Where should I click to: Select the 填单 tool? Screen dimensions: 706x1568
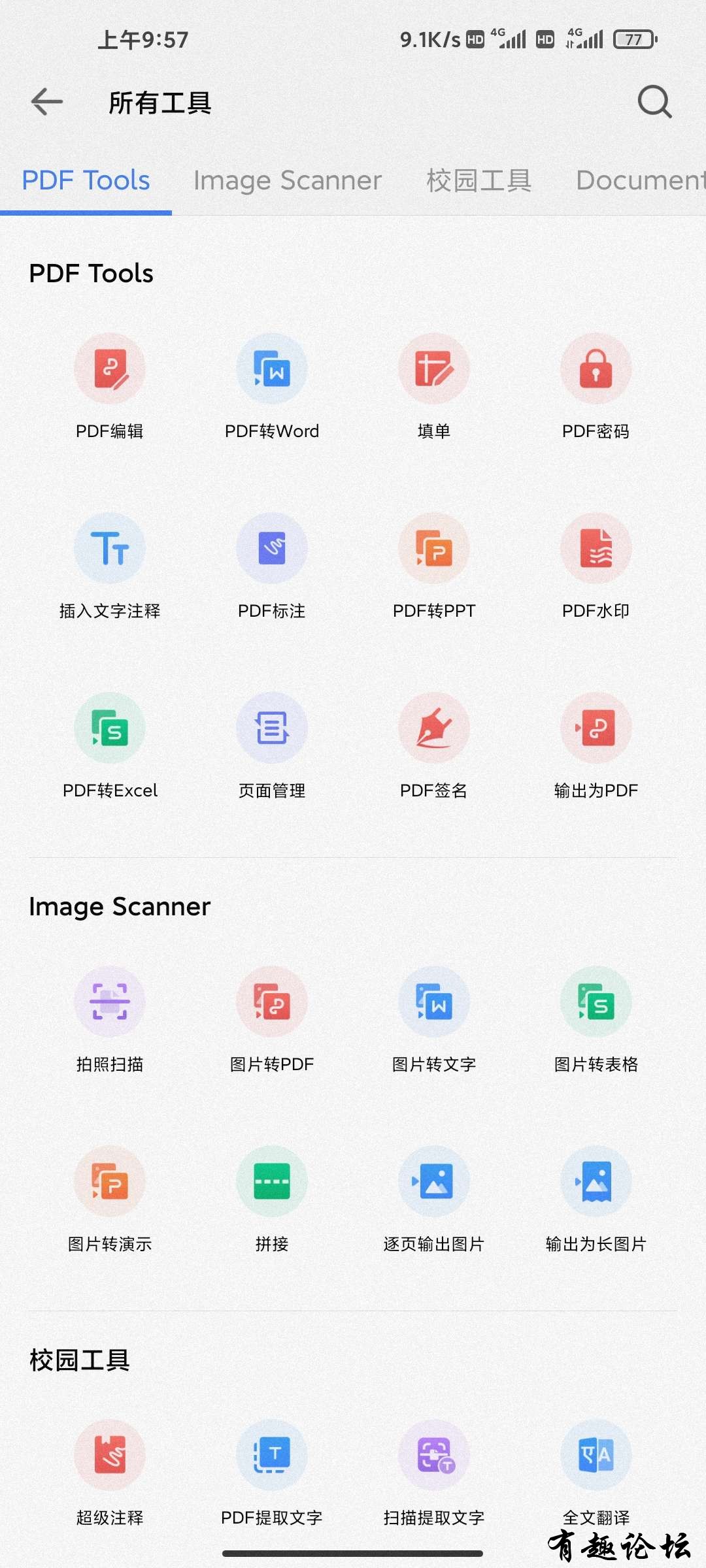[434, 369]
